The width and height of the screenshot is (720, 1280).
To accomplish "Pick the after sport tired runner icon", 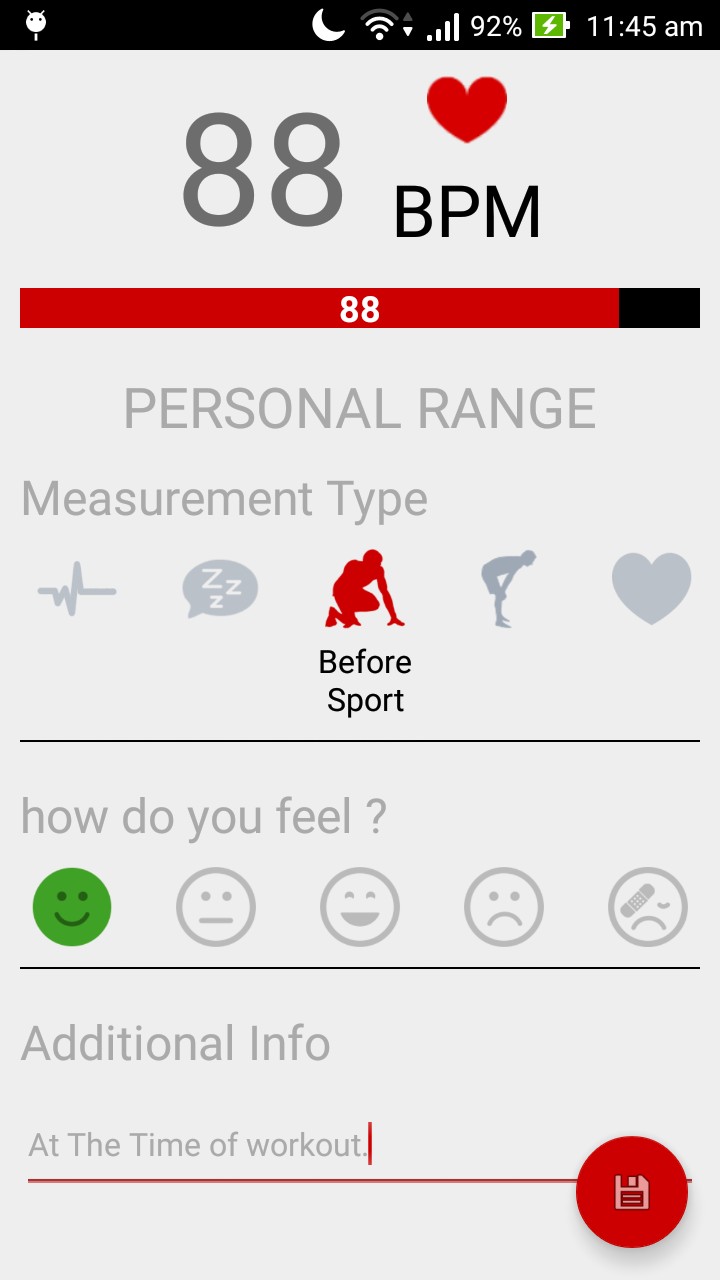I will (508, 589).
